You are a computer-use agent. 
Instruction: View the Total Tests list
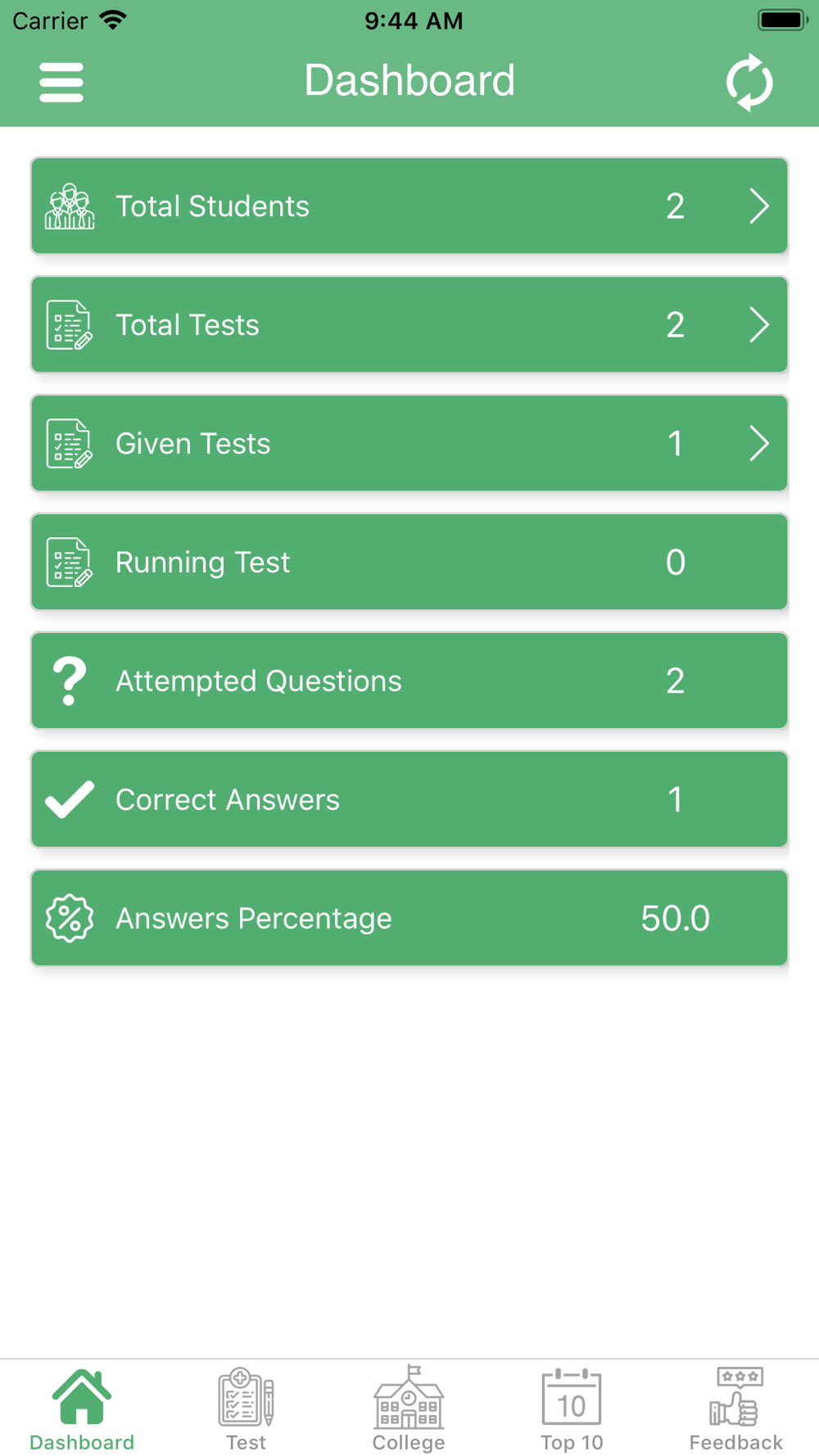(409, 324)
